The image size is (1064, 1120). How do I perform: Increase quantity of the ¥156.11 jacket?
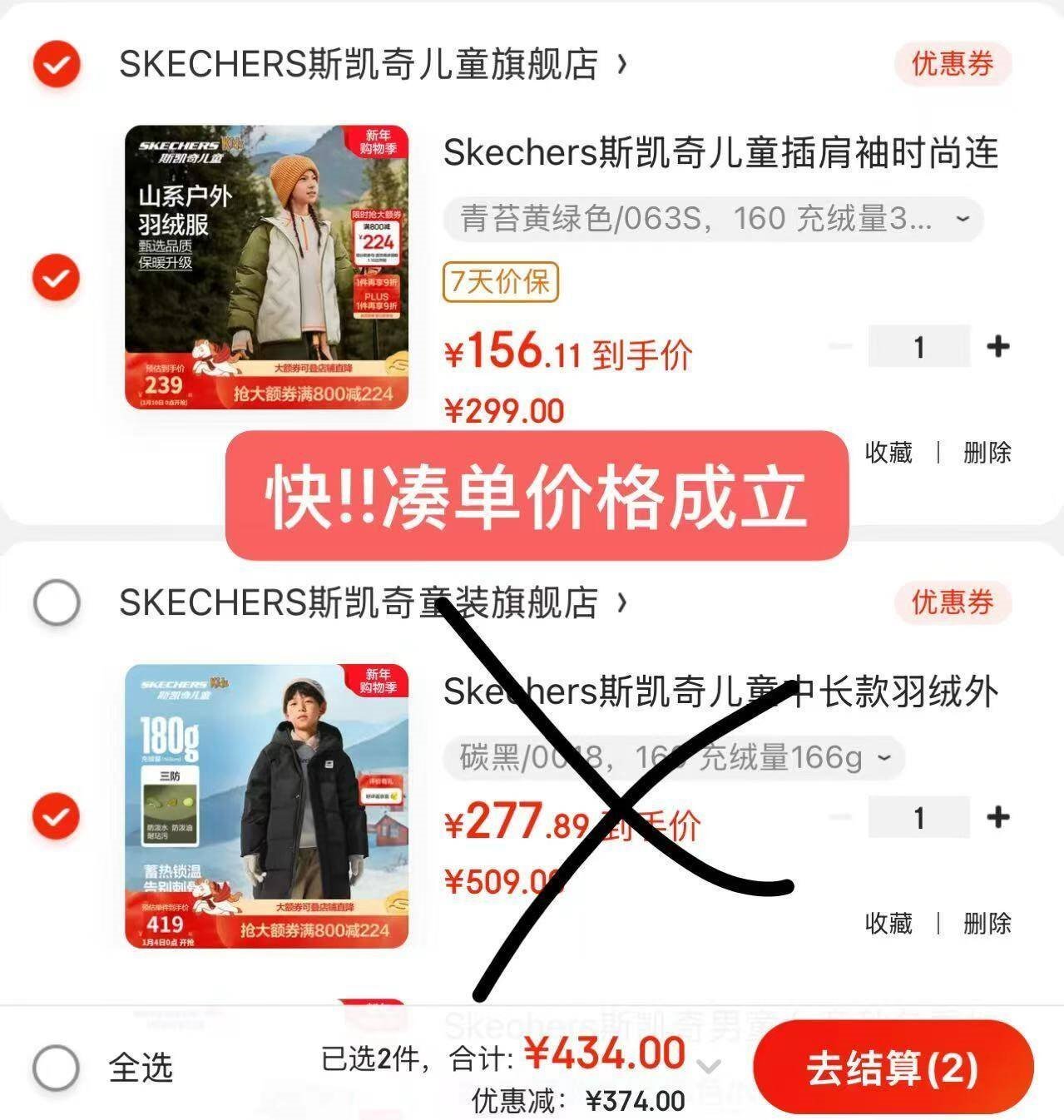pos(997,346)
